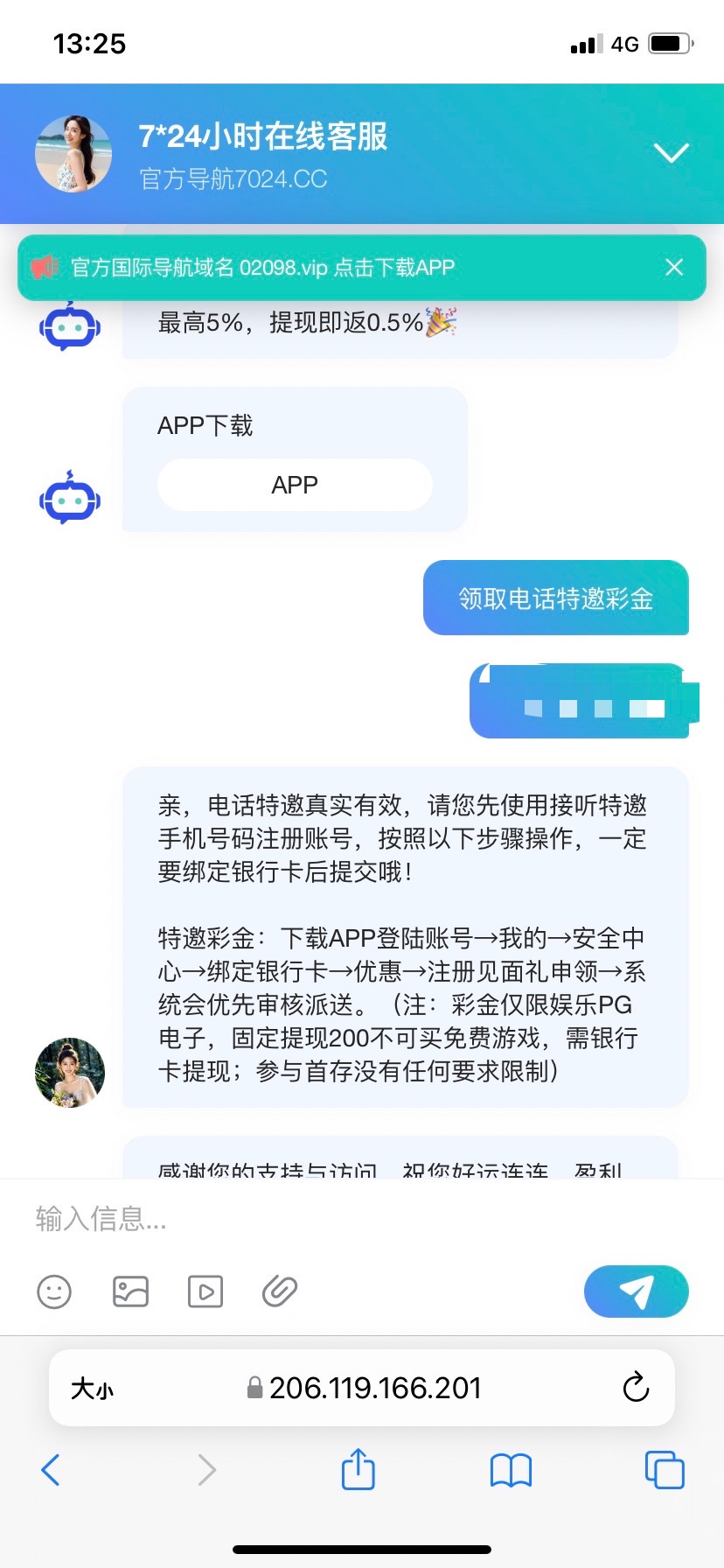This screenshot has width=724, height=1568.
Task: Attach a video to the chat
Action: [x=205, y=1291]
